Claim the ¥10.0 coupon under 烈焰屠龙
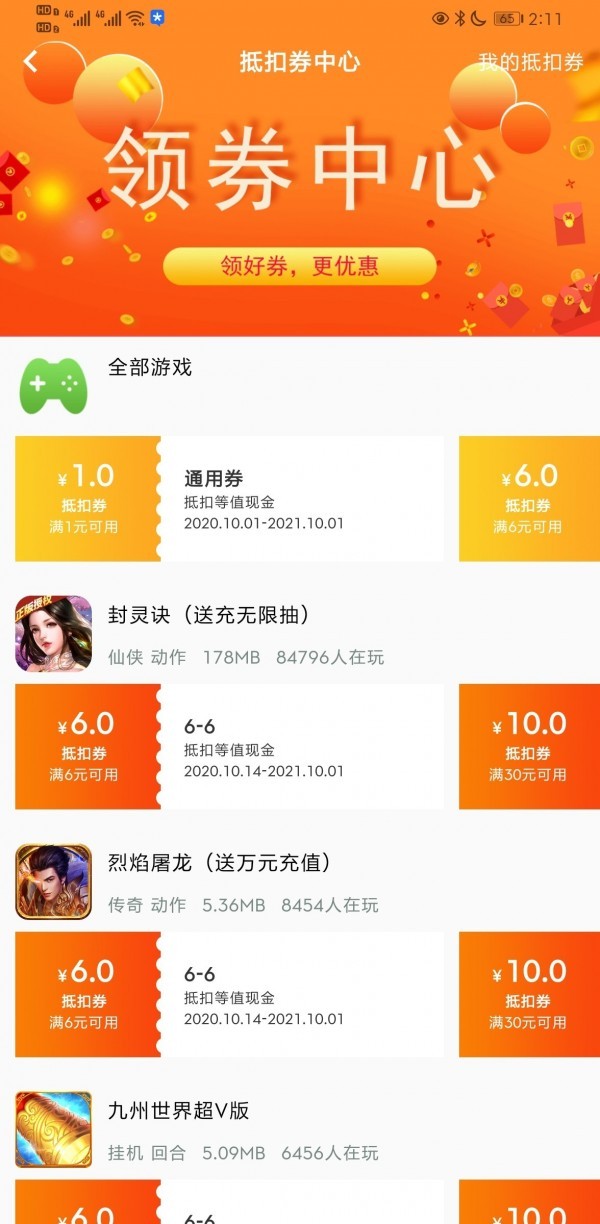This screenshot has height=1224, width=600. [x=529, y=995]
